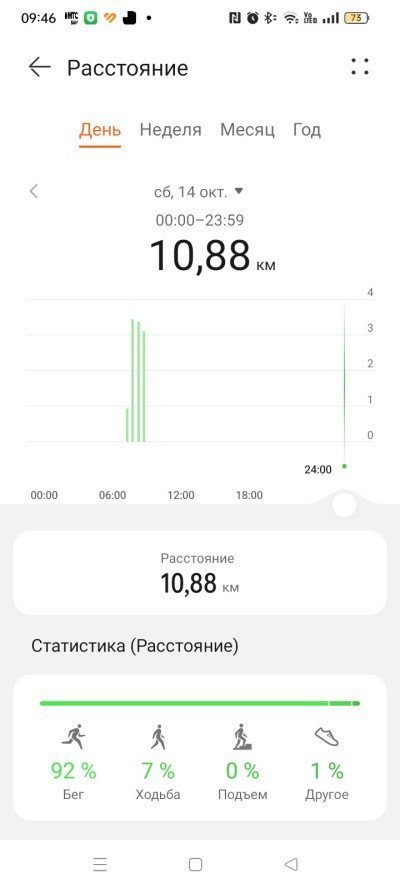Switch to the Месяц tab
Screen dimensions: 400x889
tap(248, 130)
